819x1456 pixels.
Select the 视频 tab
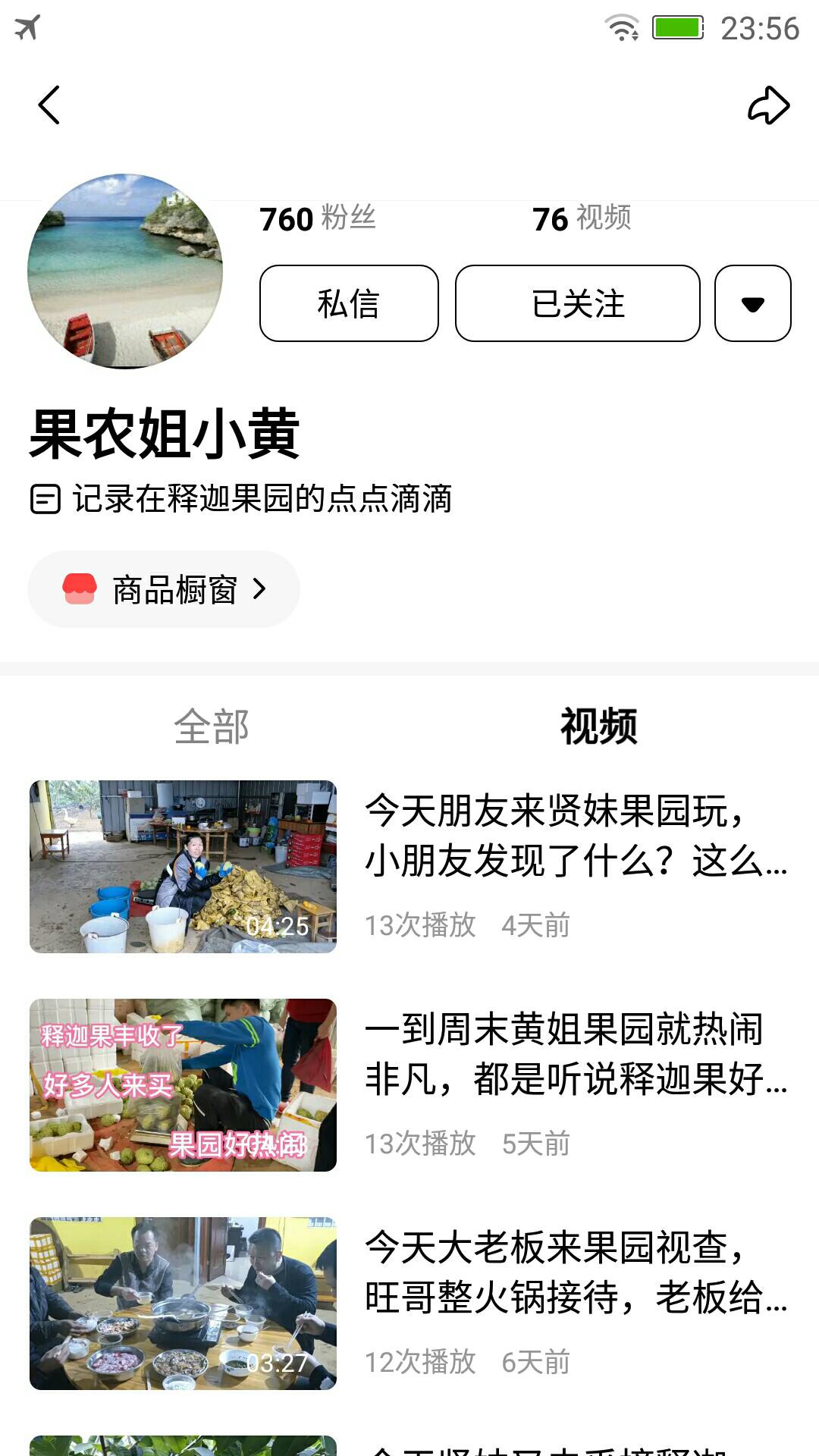pos(598,726)
